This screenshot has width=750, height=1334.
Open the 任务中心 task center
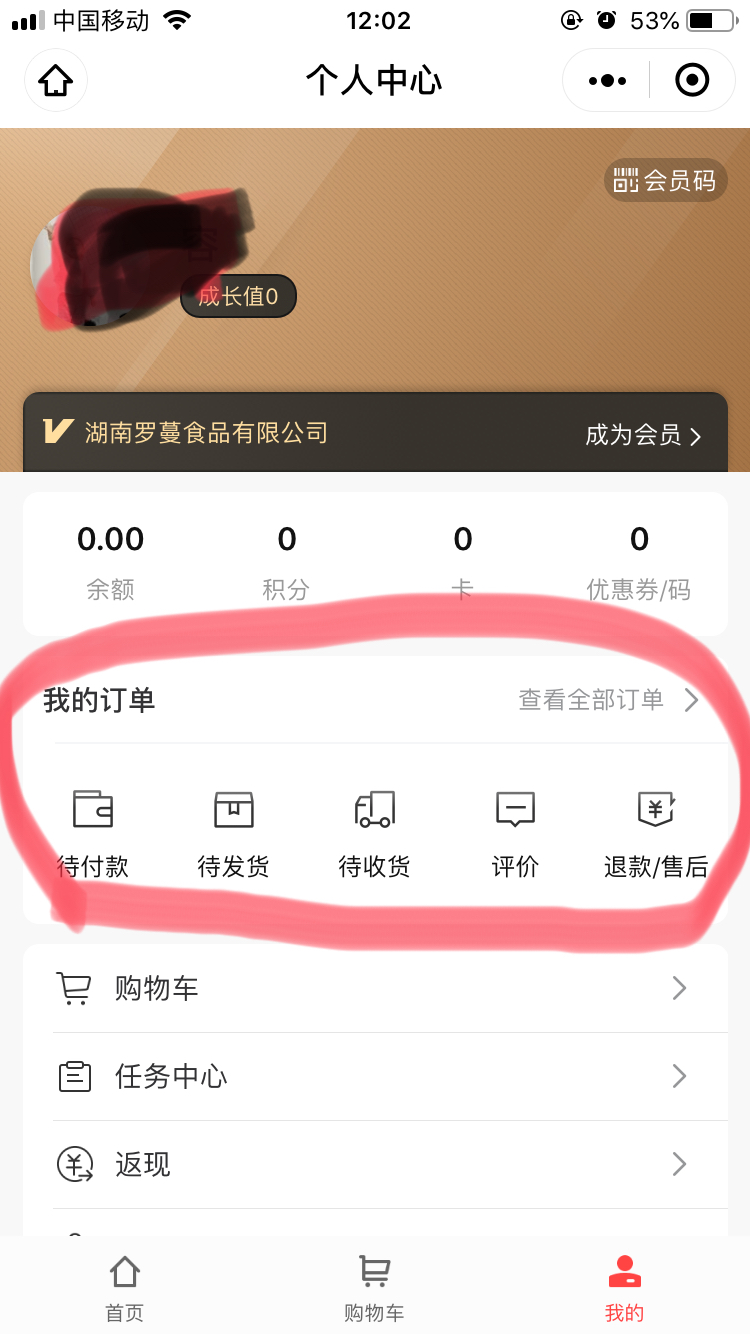(375, 1077)
